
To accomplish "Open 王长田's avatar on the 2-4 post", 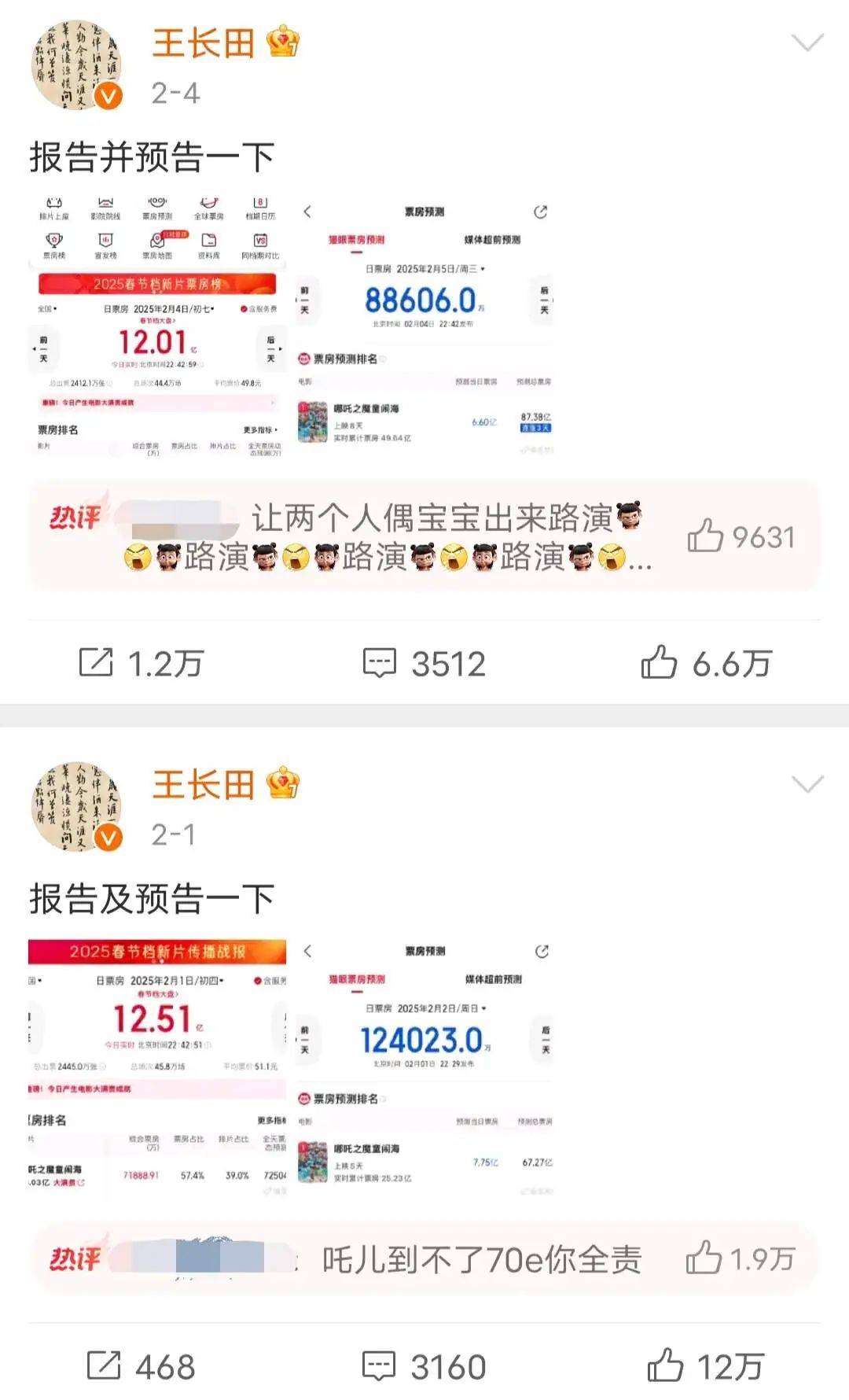I will [77, 65].
